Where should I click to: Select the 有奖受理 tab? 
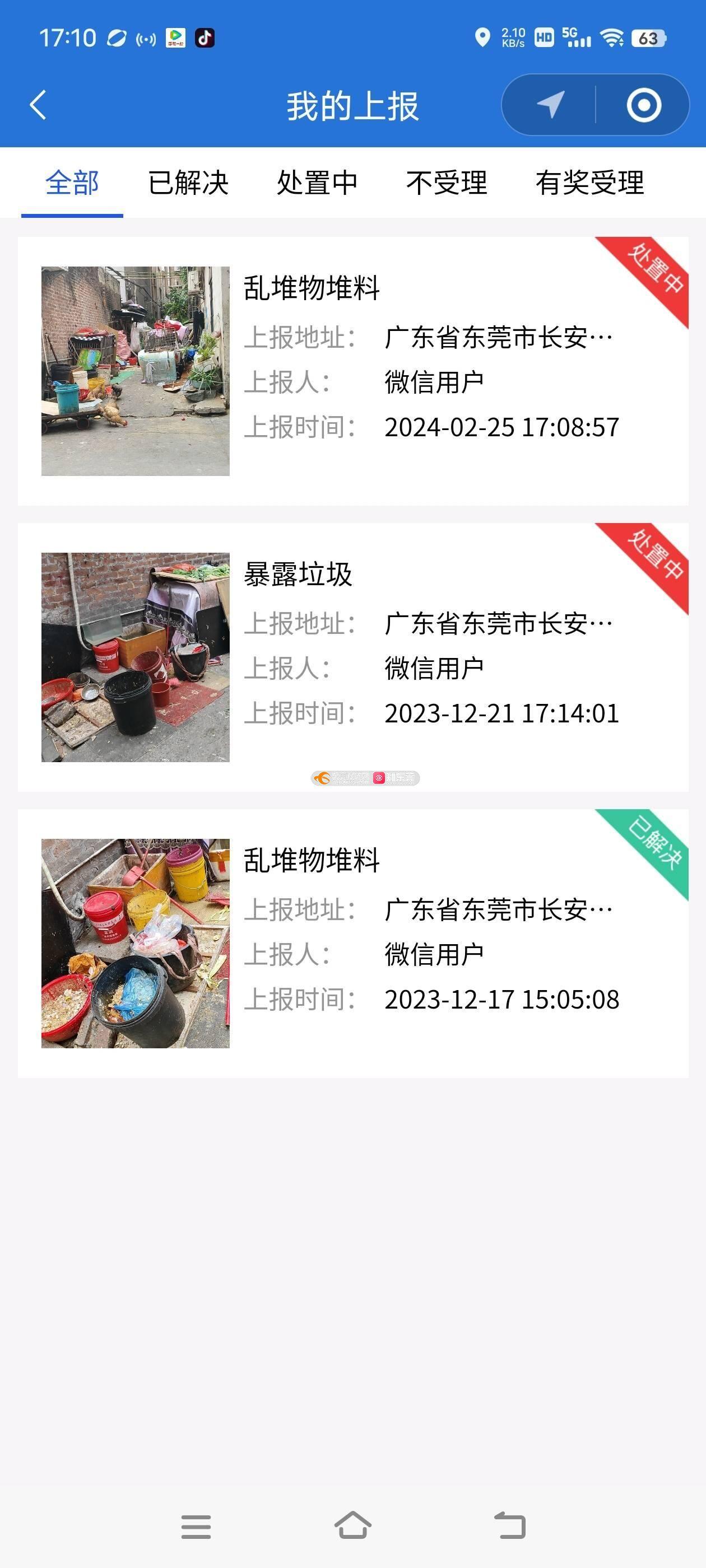[589, 183]
